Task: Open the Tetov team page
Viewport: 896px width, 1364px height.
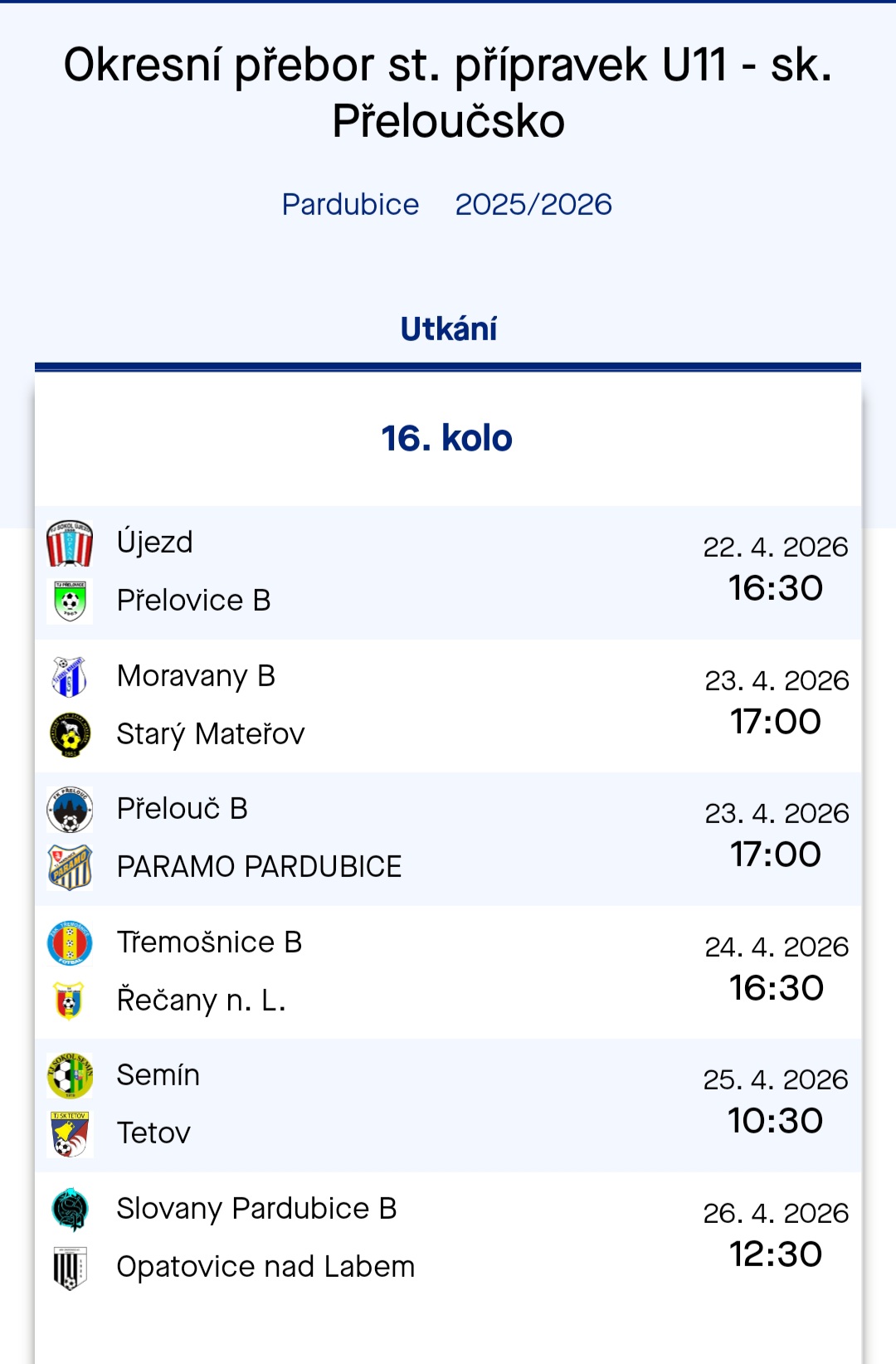Action: tap(153, 1133)
